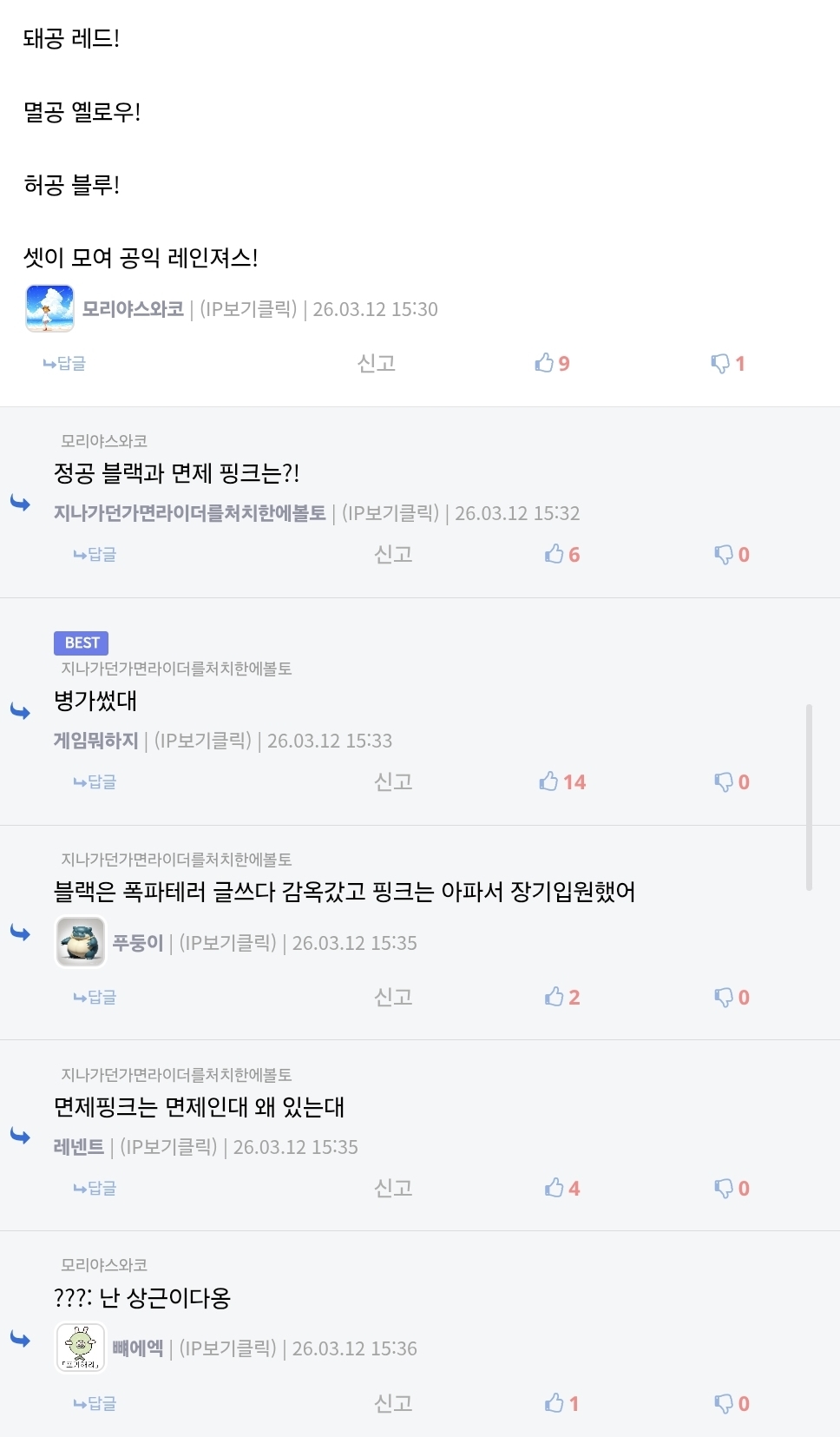Open 모리야스와코's profile name

click(133, 309)
